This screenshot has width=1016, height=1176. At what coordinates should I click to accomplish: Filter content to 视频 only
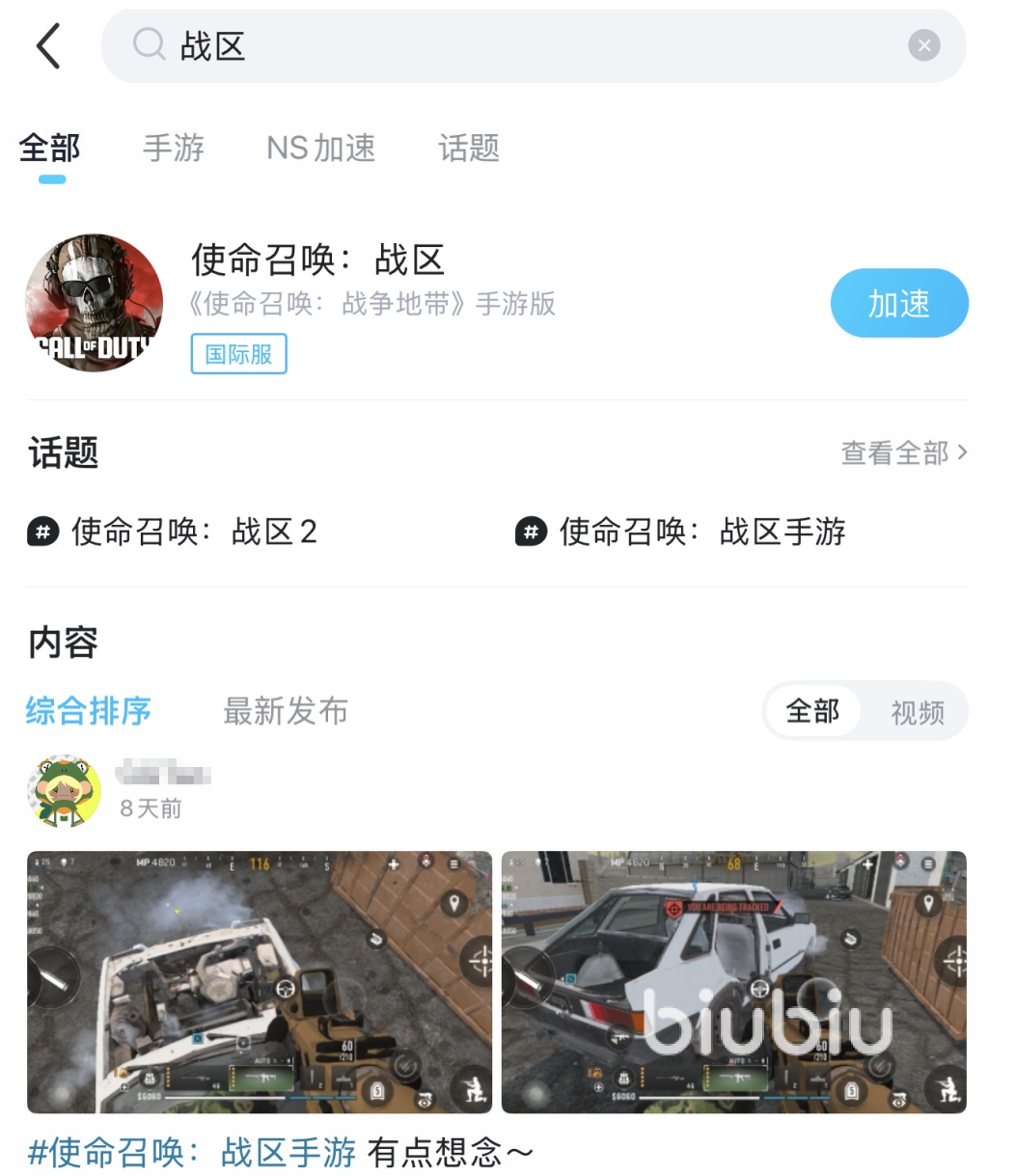(917, 712)
